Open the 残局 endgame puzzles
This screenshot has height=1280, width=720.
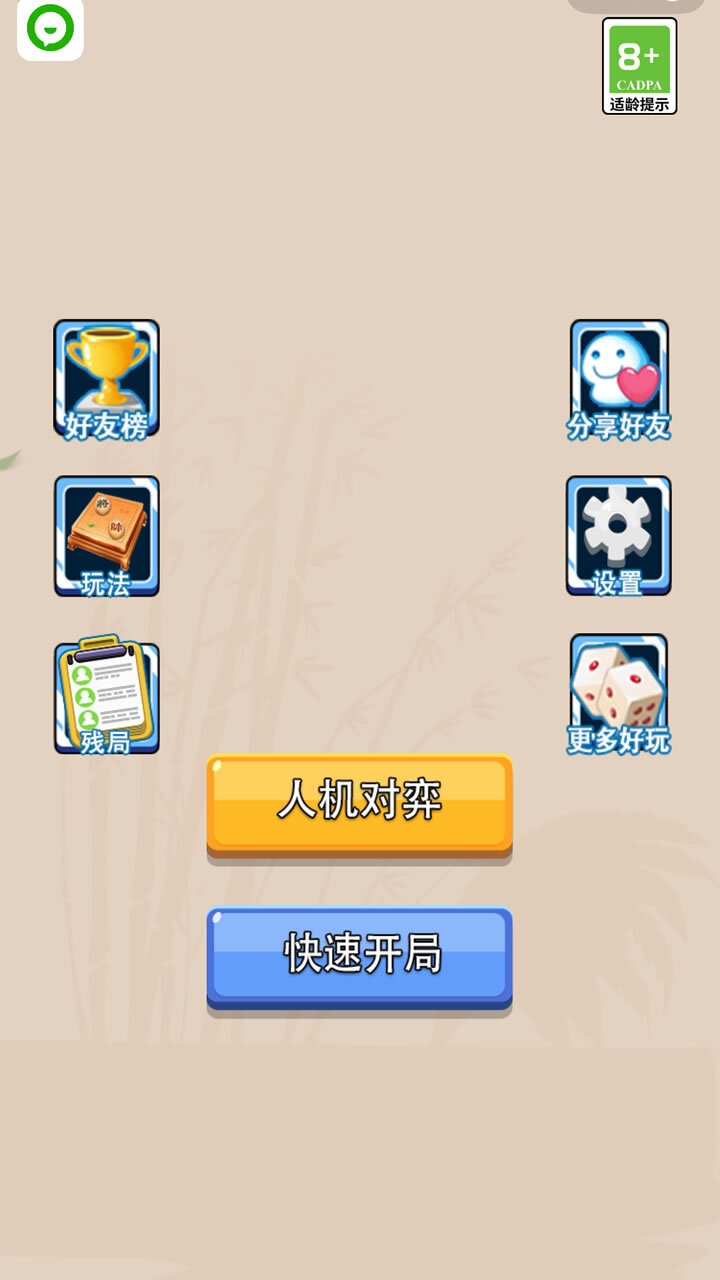pyautogui.click(x=106, y=696)
